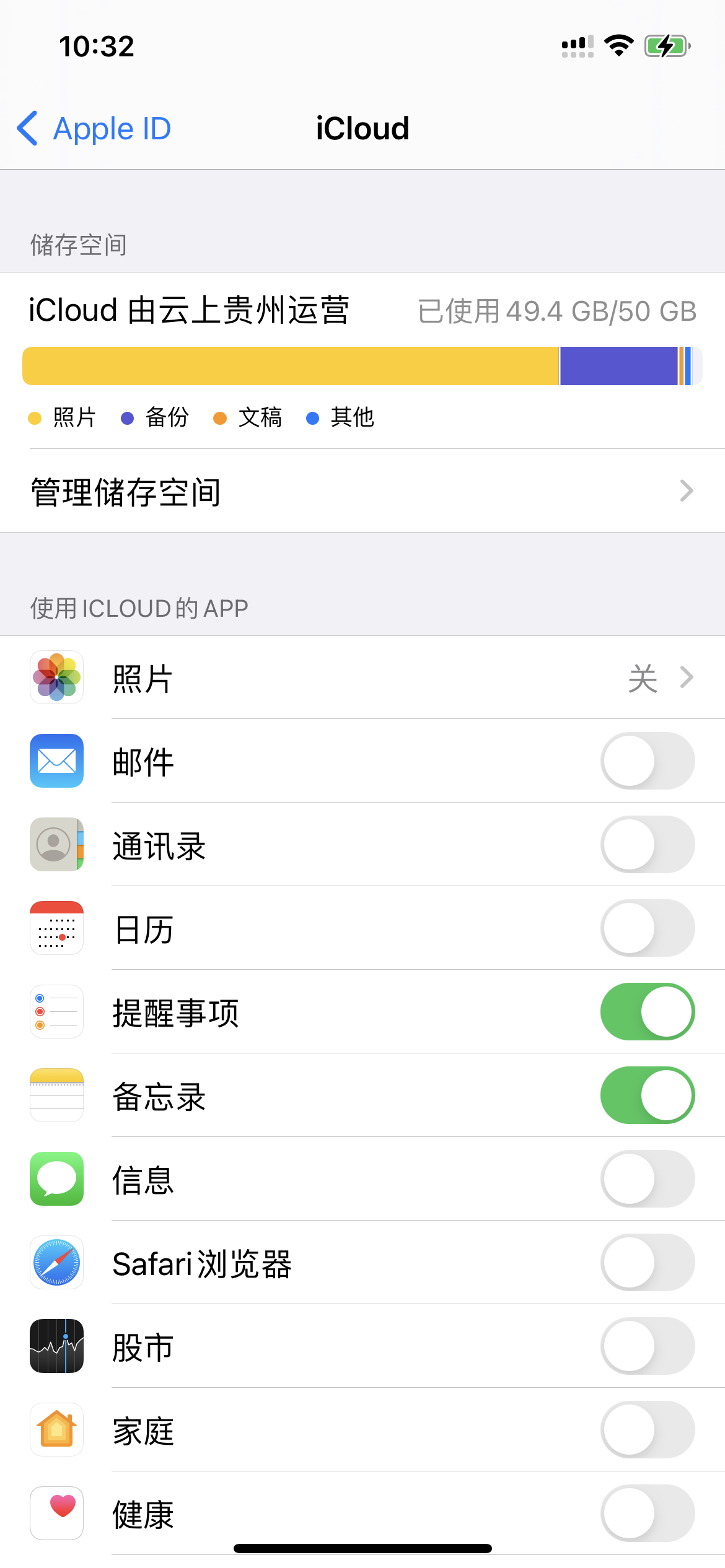725x1568 pixels.
Task: Disable 提醒事项 iCloud sync
Action: pos(647,1012)
